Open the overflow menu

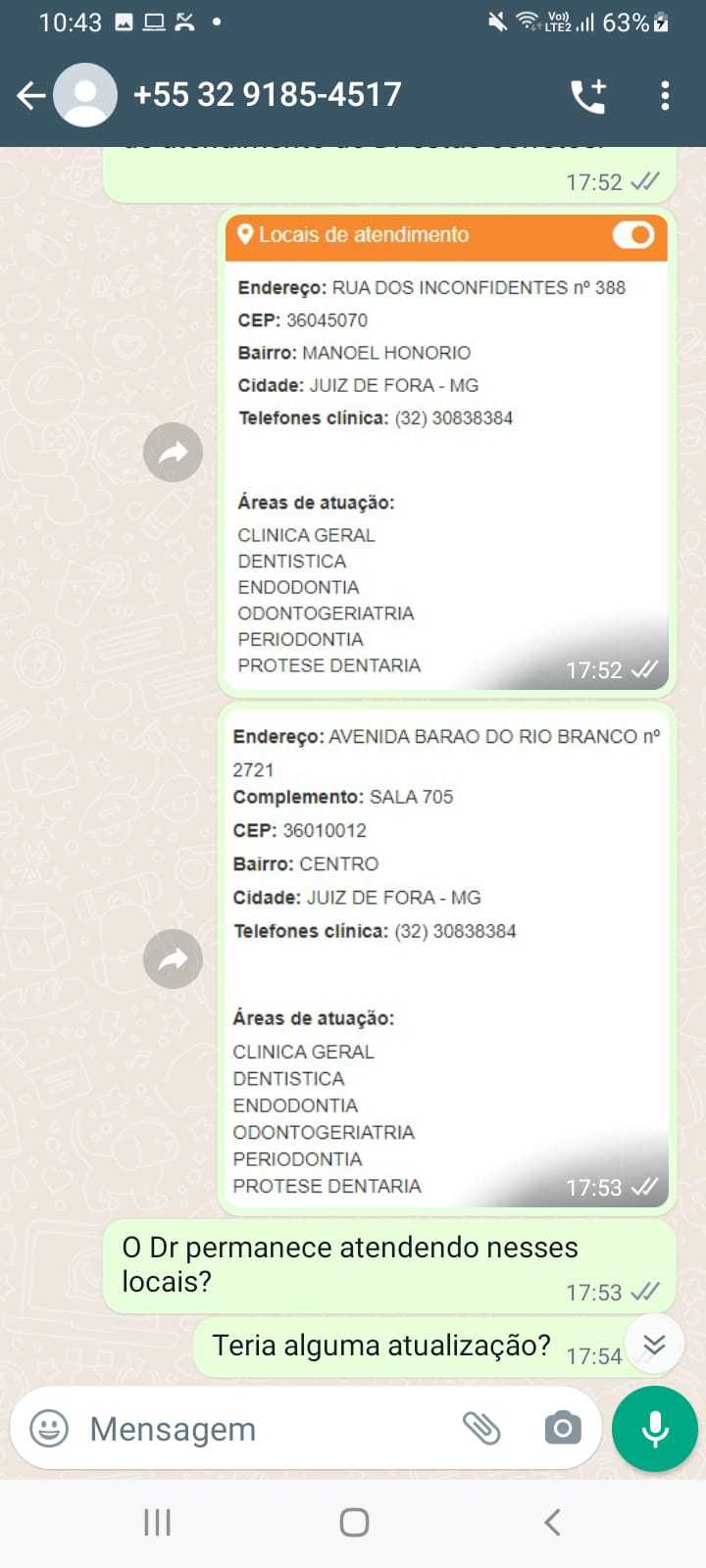coord(665,95)
